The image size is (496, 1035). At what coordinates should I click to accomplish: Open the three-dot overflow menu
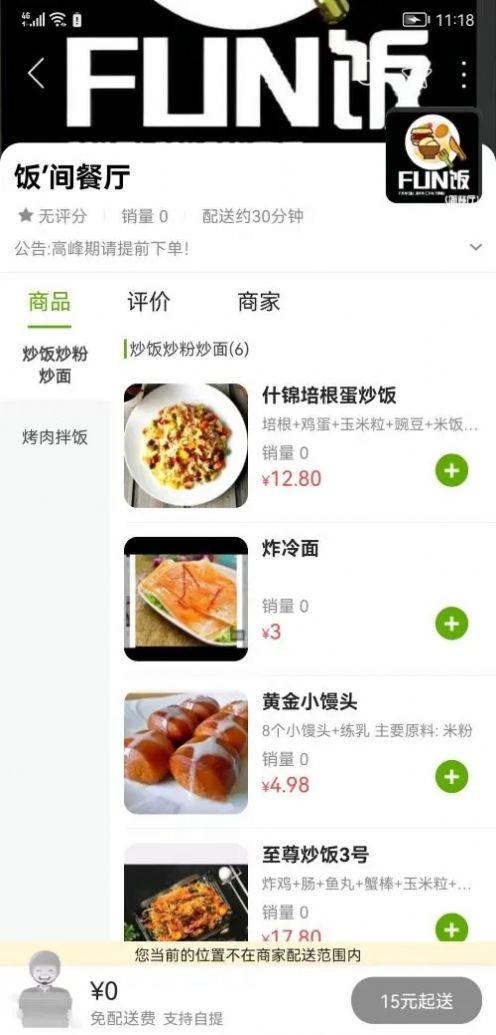464,75
